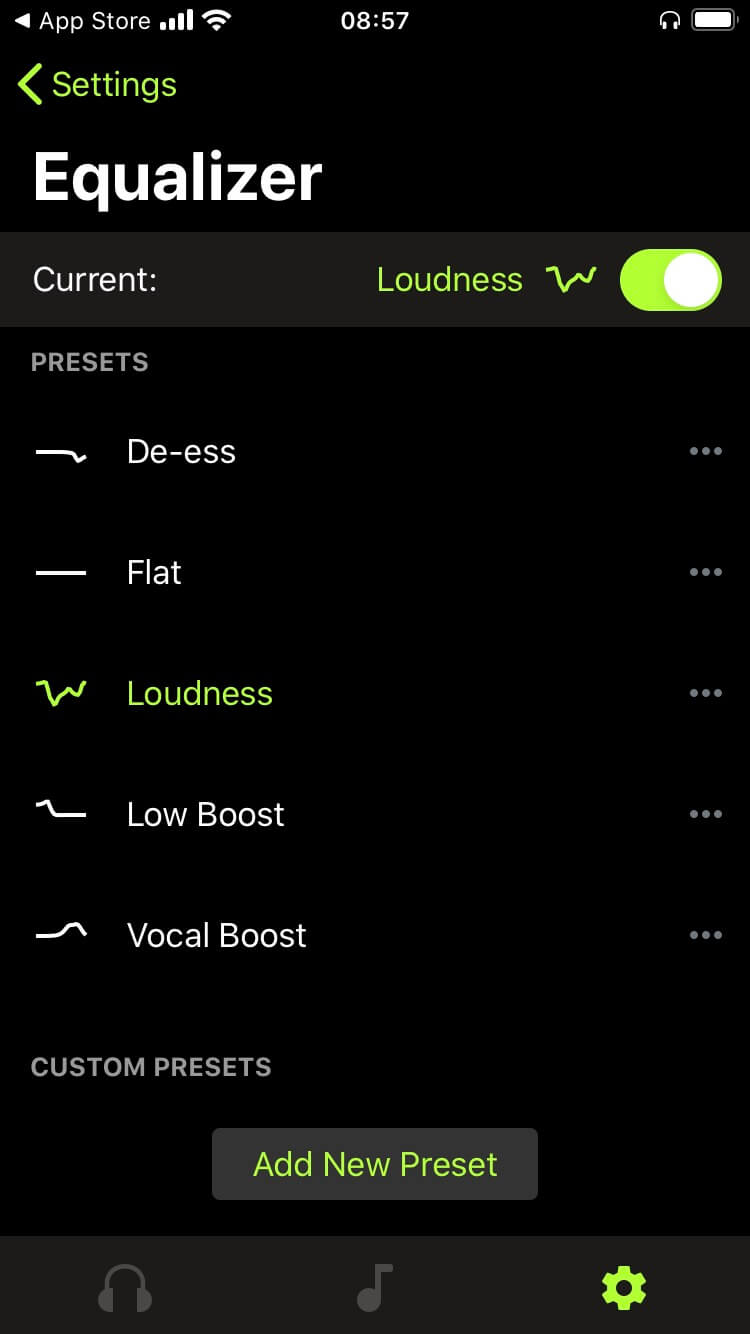
Task: Pick the Vocal Boost preset
Action: pos(217,936)
